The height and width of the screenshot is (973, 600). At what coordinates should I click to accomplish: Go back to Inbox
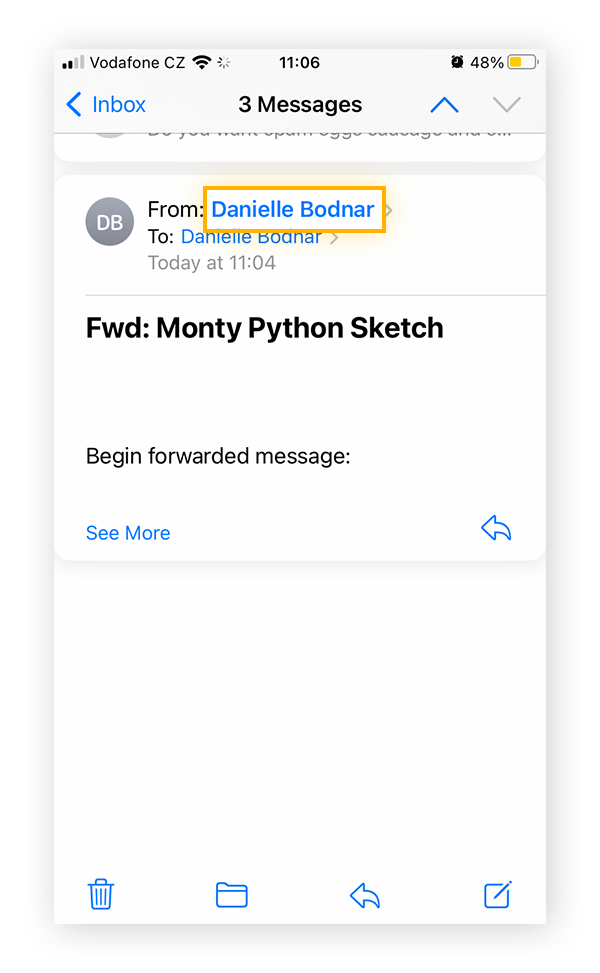105,105
